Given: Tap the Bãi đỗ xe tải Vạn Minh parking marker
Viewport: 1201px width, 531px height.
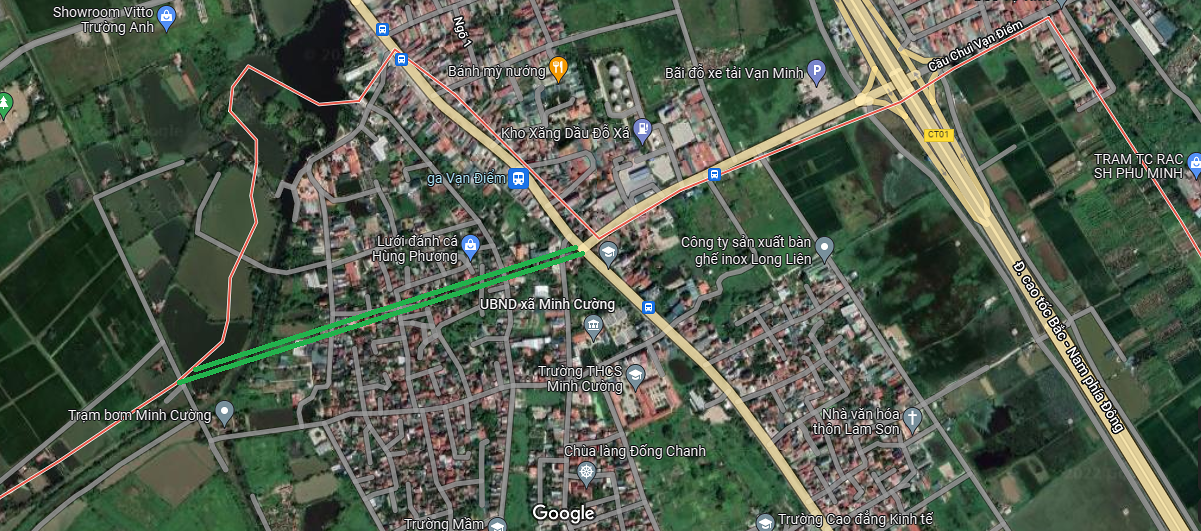Looking at the screenshot, I should click(x=816, y=71).
